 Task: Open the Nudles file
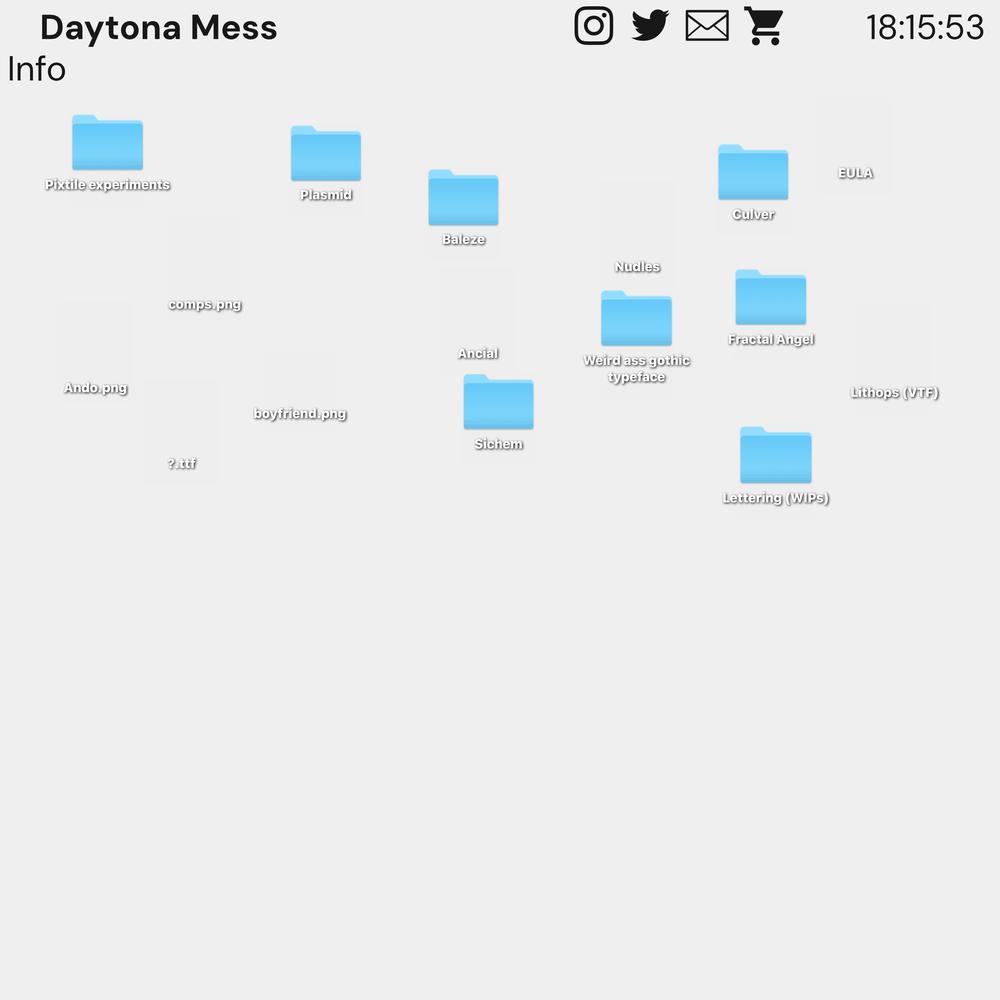pyautogui.click(x=637, y=230)
